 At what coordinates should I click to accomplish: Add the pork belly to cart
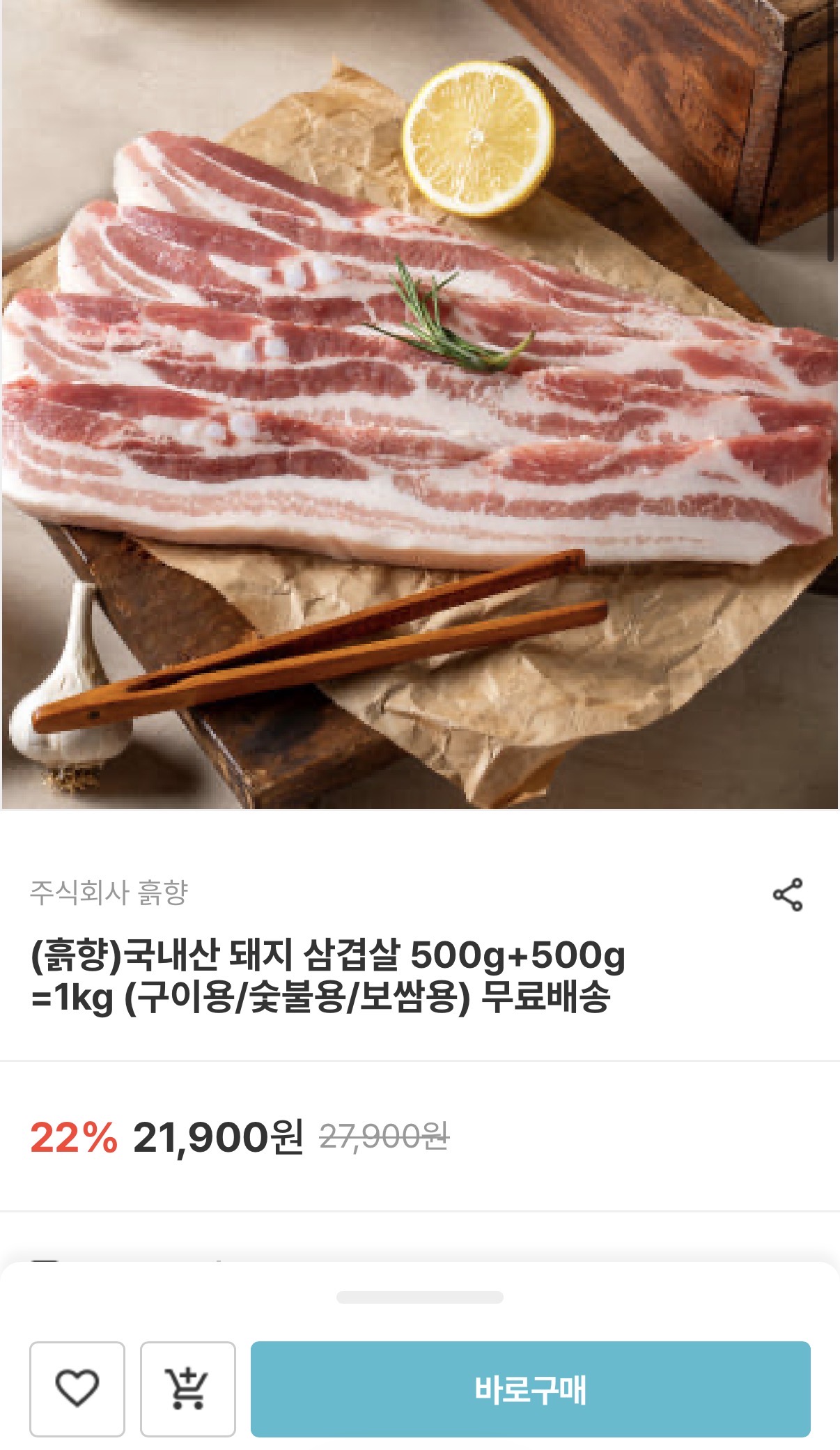pyautogui.click(x=187, y=1389)
